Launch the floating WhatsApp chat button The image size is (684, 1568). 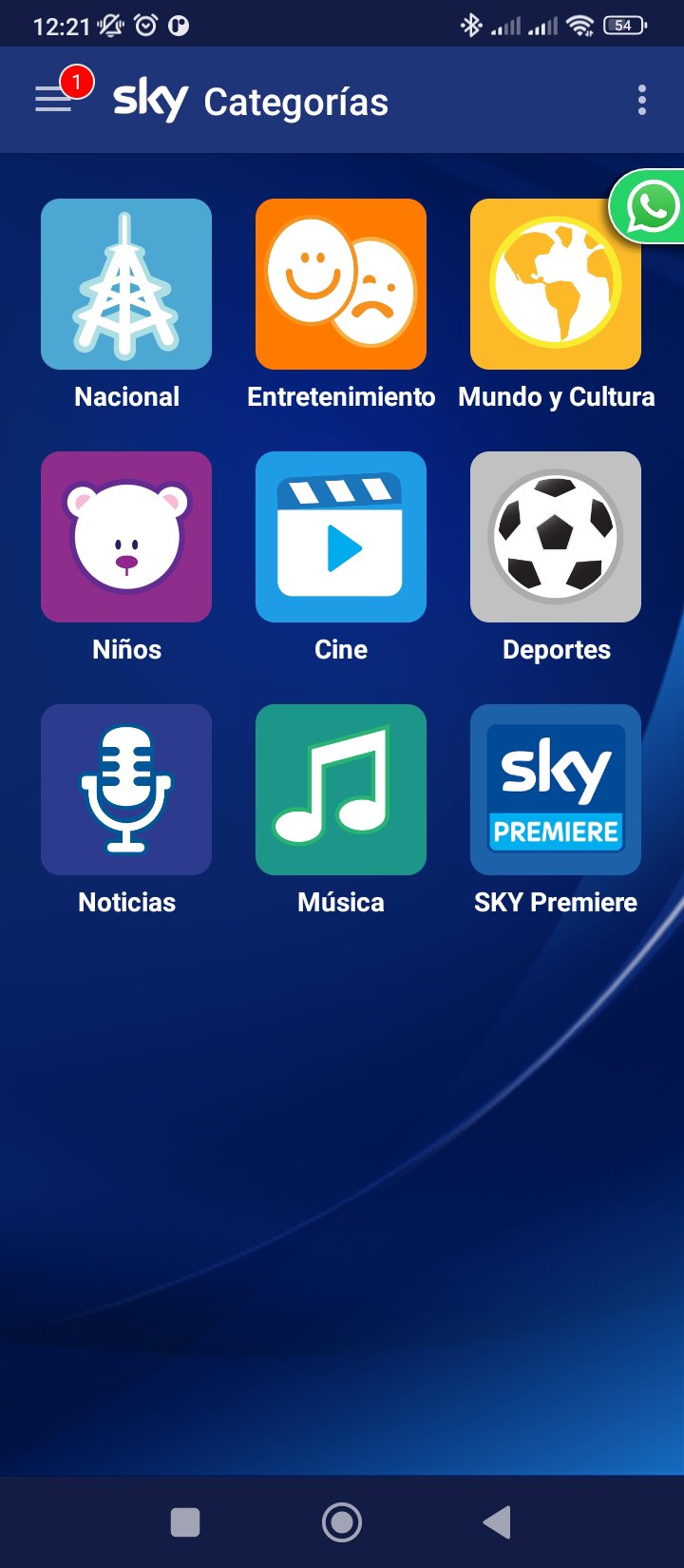click(652, 204)
